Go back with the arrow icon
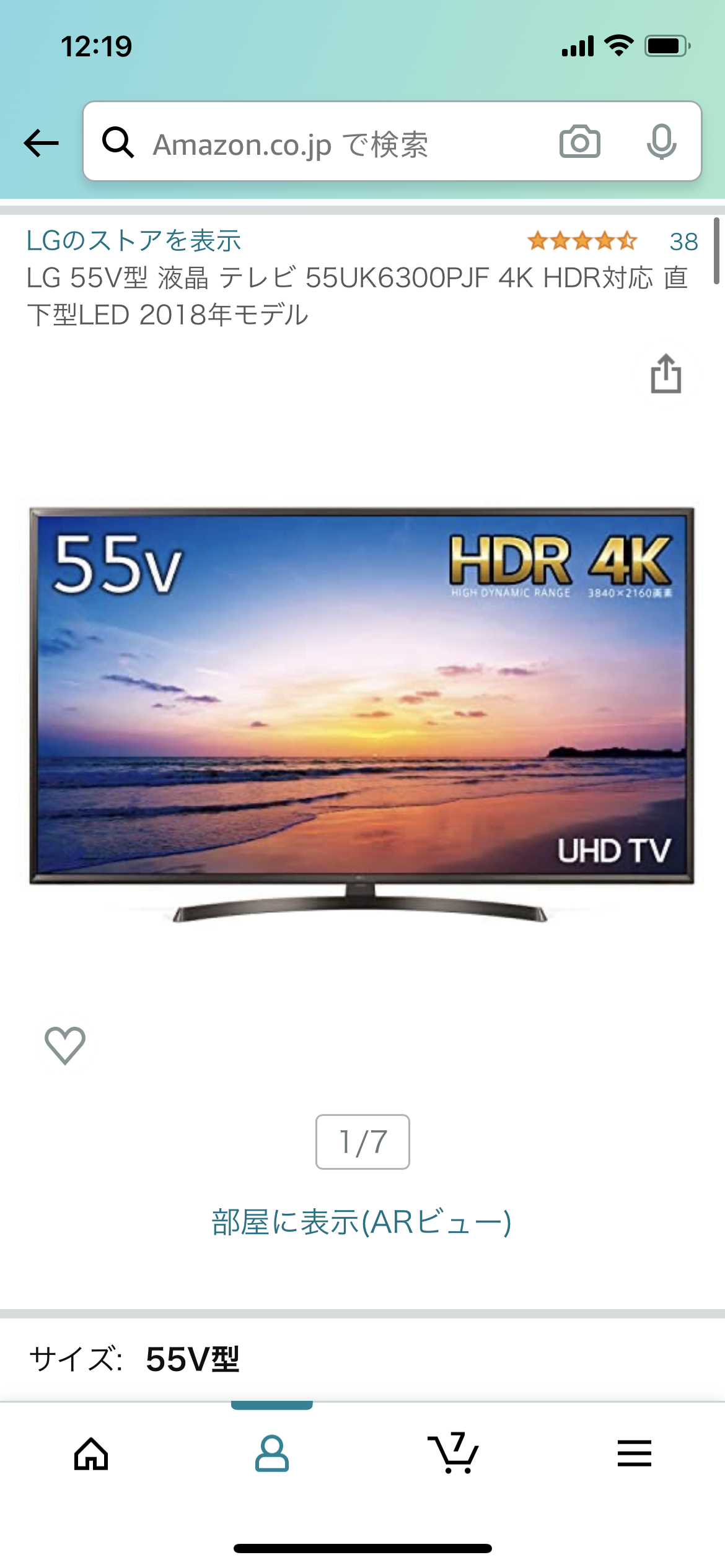Viewport: 725px width, 1568px height. 42,143
